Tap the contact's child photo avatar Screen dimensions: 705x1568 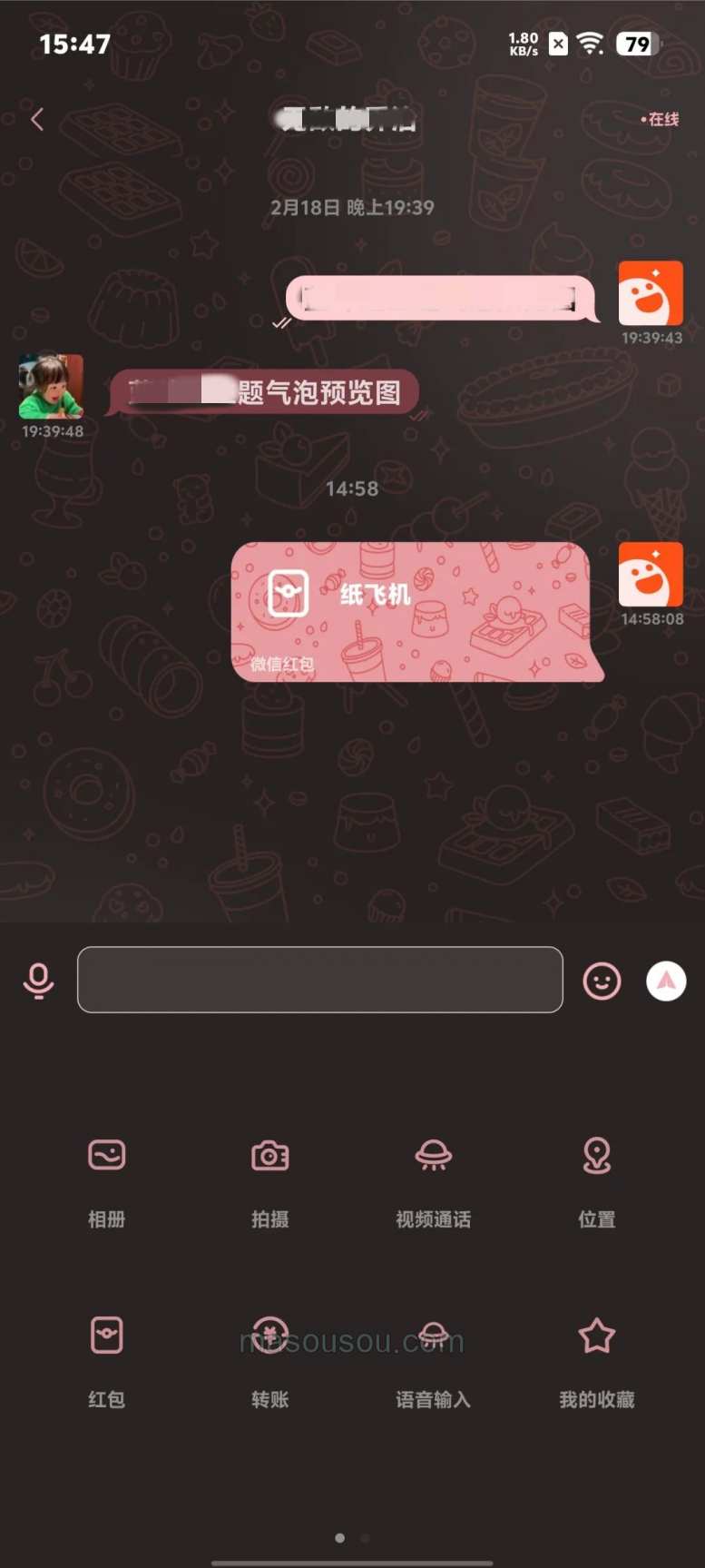pyautogui.click(x=51, y=386)
